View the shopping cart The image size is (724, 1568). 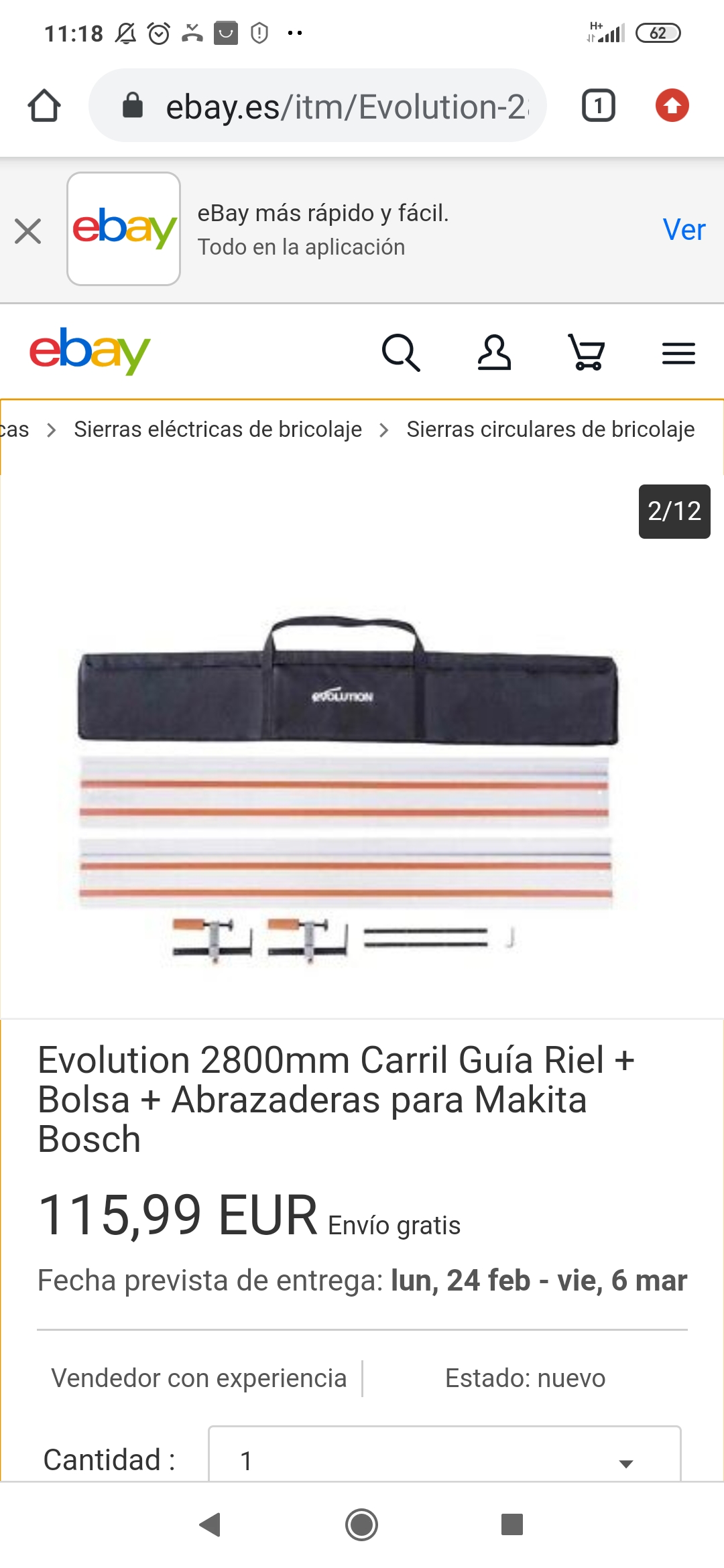[587, 352]
